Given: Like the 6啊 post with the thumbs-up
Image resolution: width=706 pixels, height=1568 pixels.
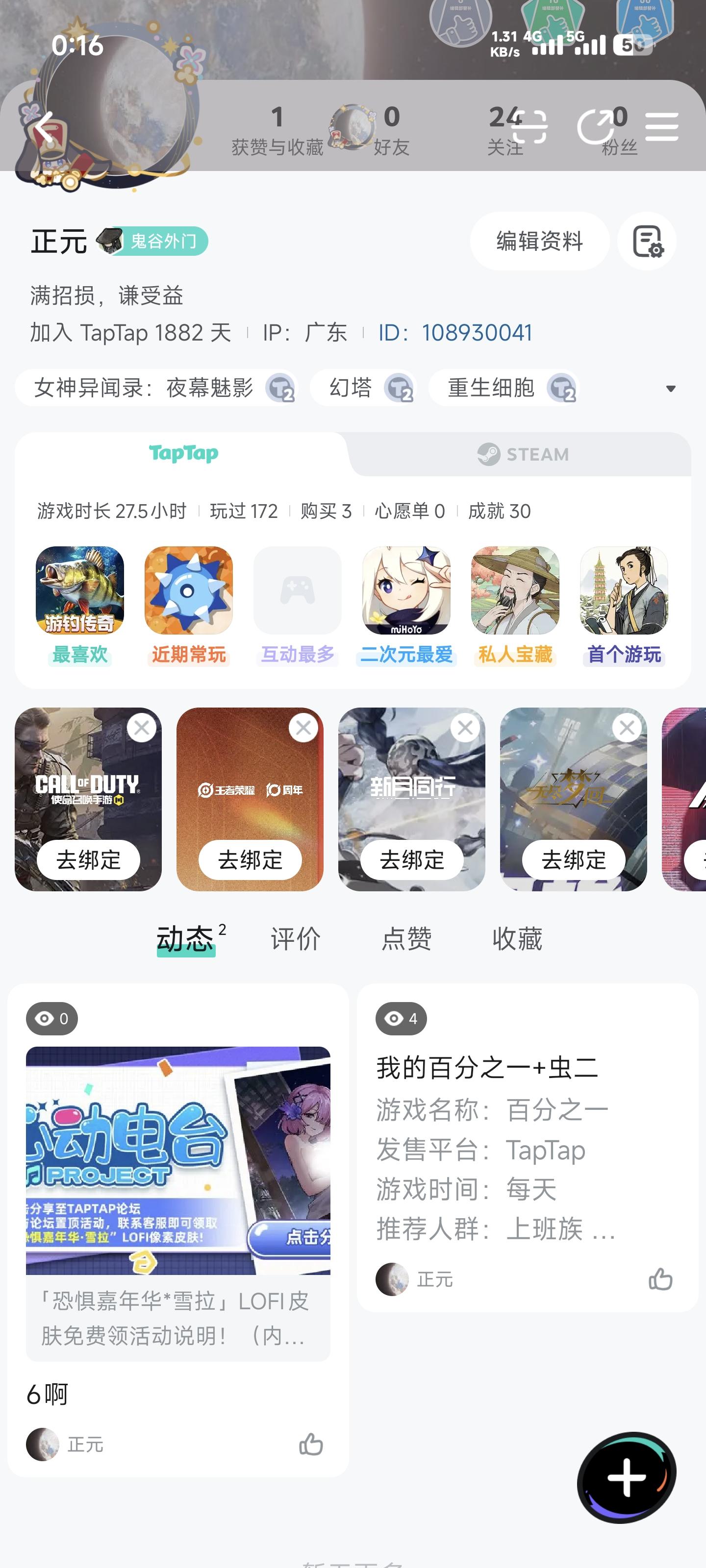Looking at the screenshot, I should (311, 1445).
